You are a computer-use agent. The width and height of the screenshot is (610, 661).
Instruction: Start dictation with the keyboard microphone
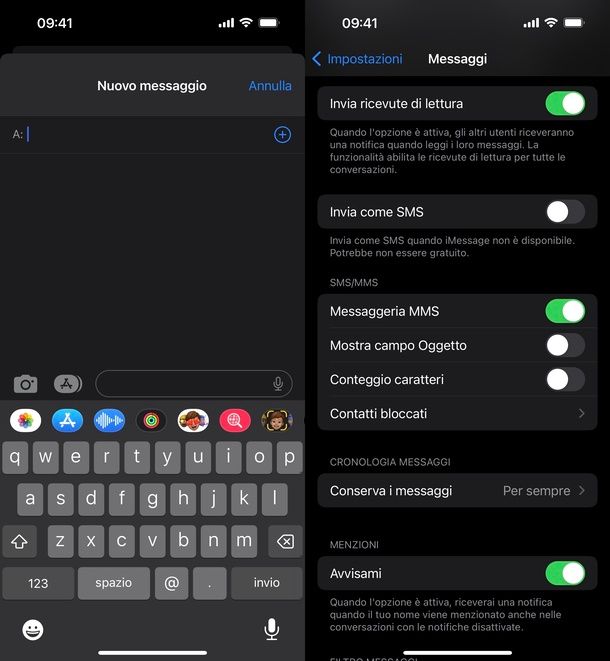pos(271,629)
